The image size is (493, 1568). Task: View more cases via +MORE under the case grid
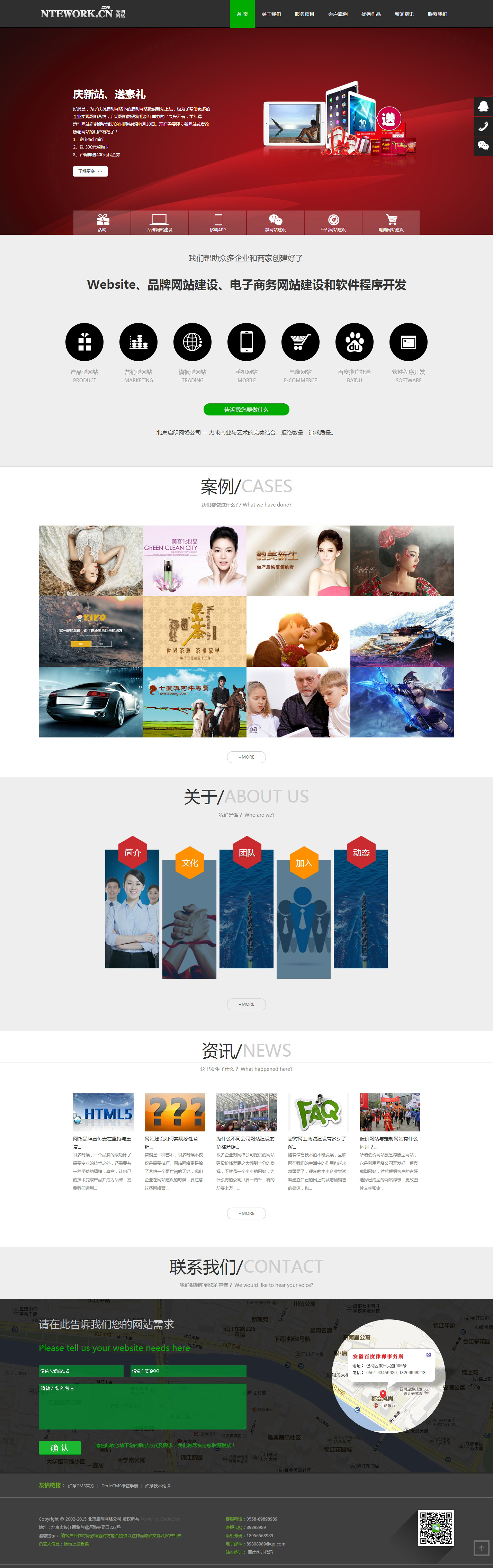(246, 756)
